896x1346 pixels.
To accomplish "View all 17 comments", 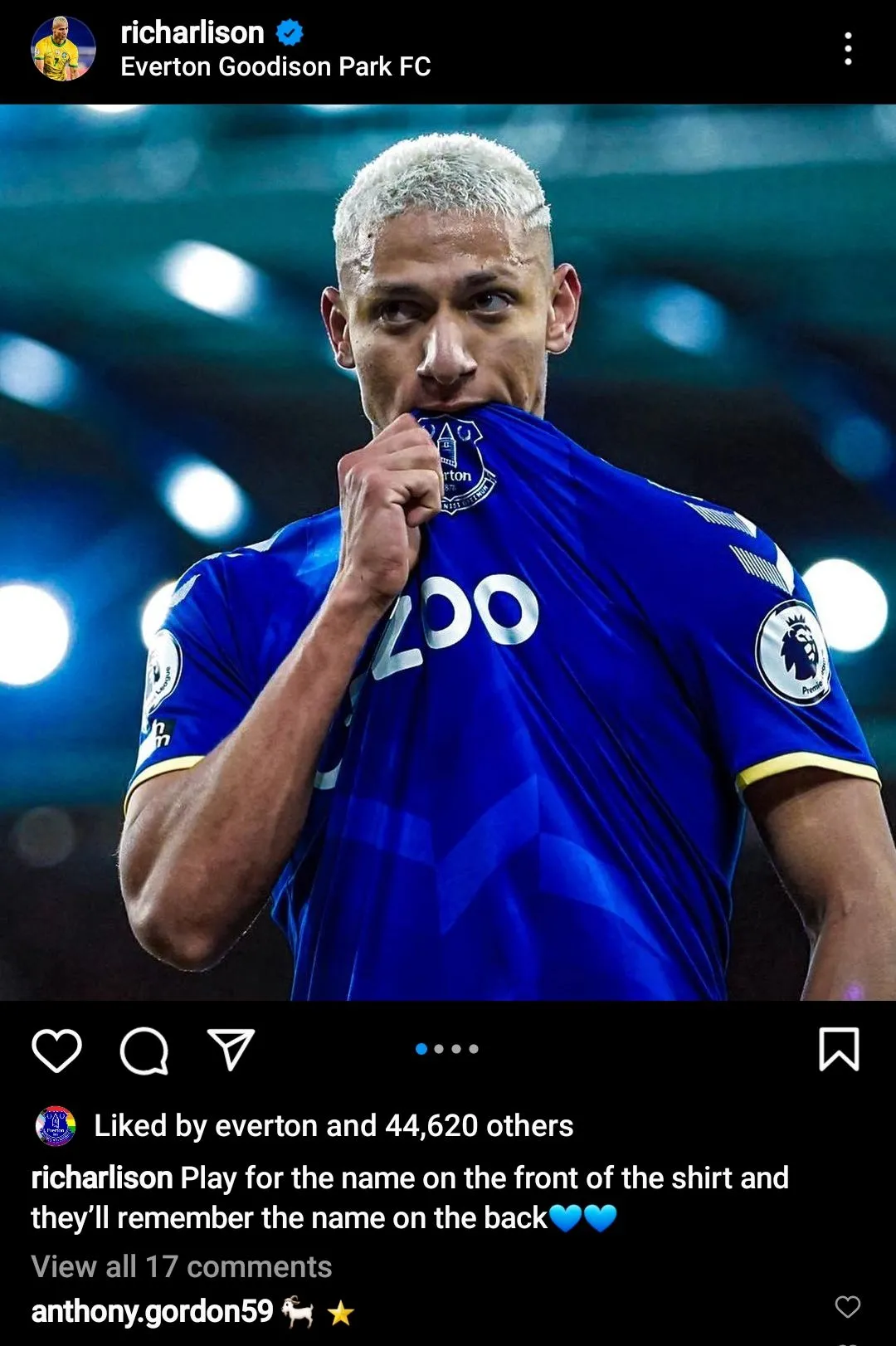I will [182, 1266].
